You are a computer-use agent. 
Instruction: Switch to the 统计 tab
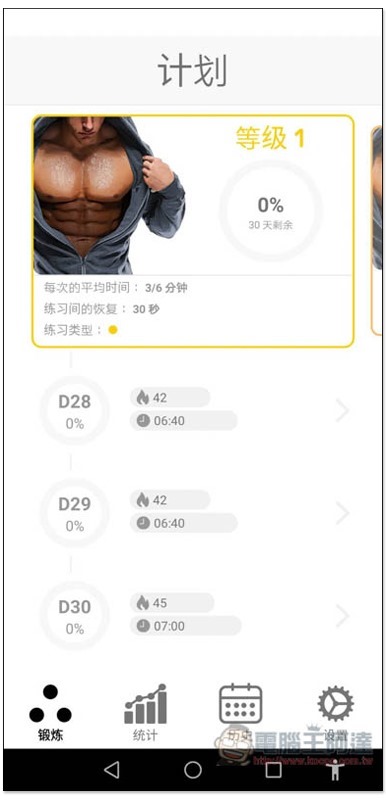(145, 713)
